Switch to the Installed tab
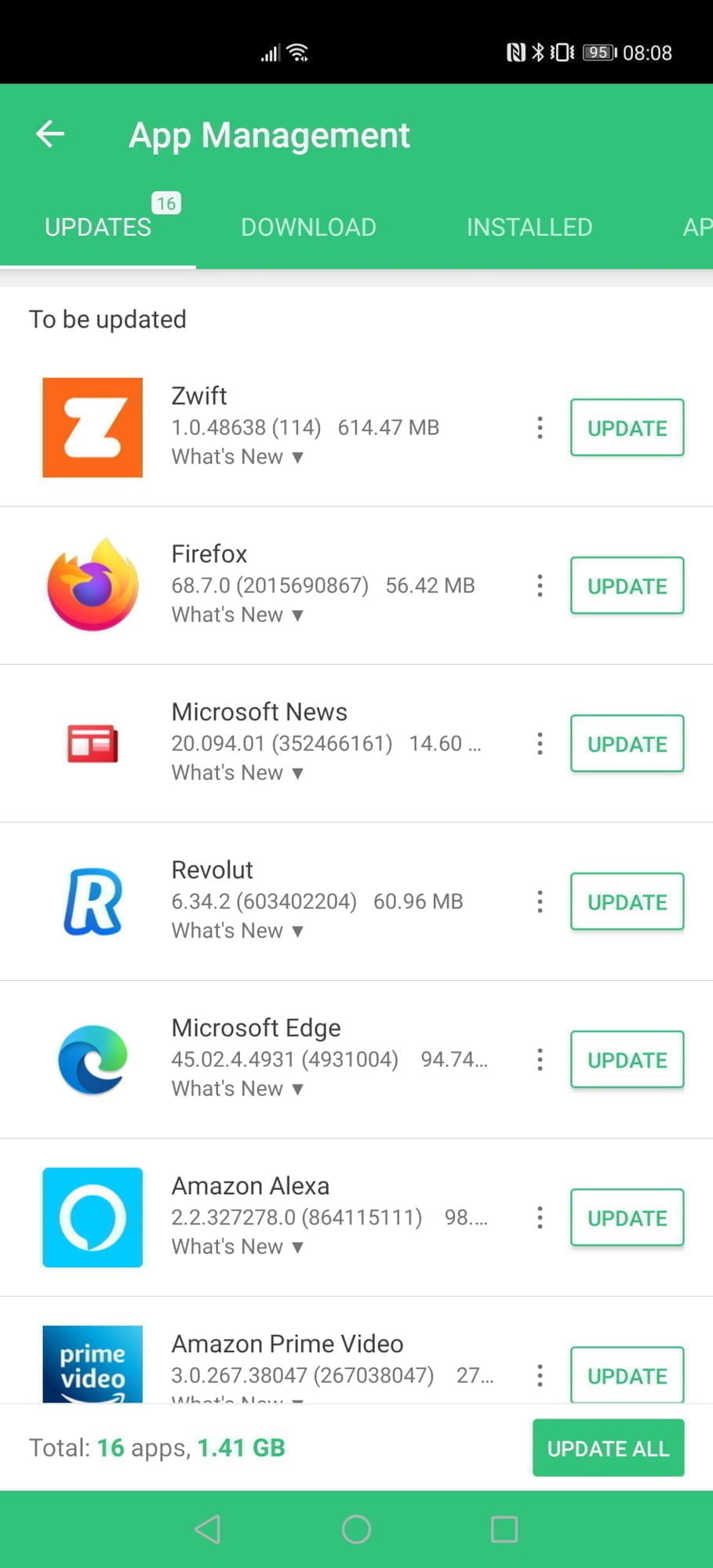This screenshot has width=713, height=1568. click(529, 227)
